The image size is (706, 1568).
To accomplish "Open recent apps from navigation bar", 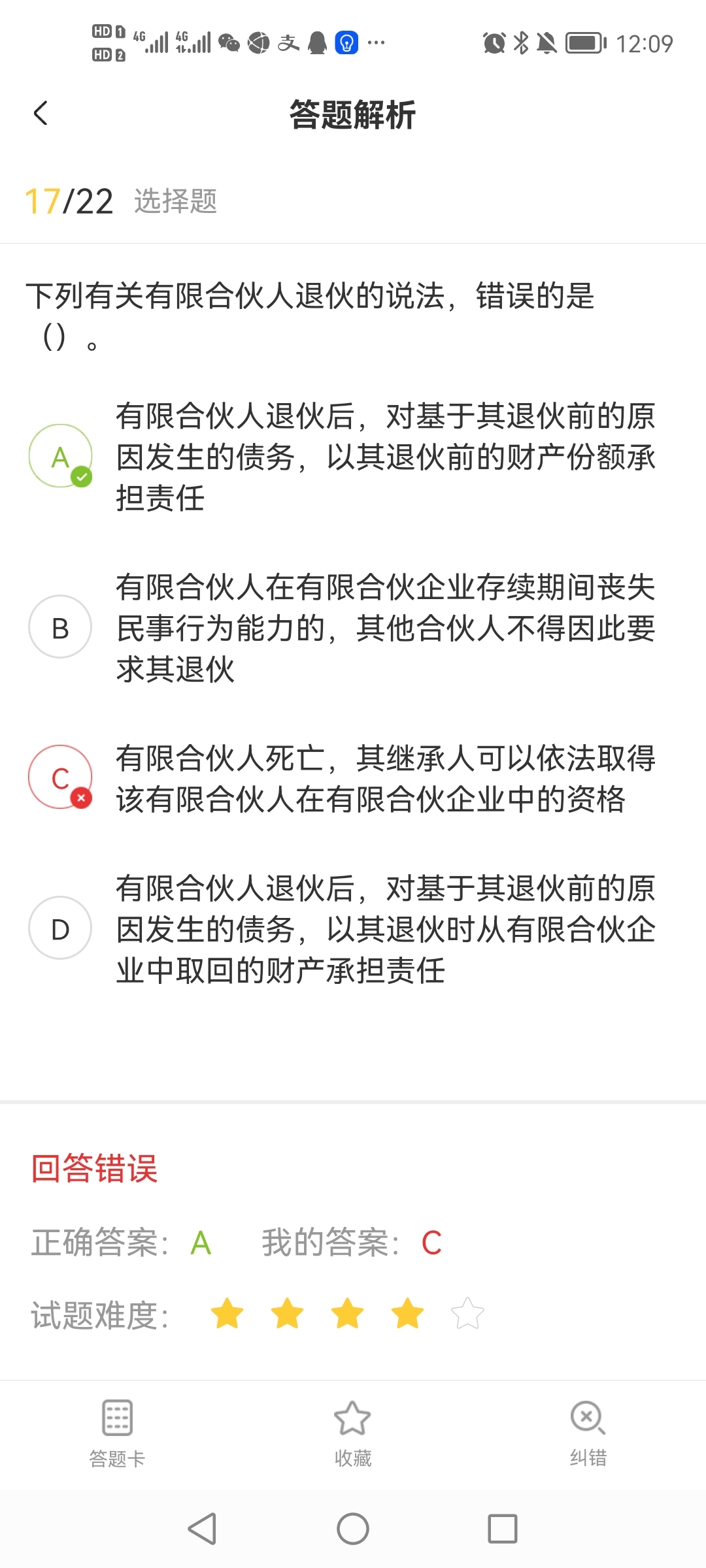I will pos(503,1529).
